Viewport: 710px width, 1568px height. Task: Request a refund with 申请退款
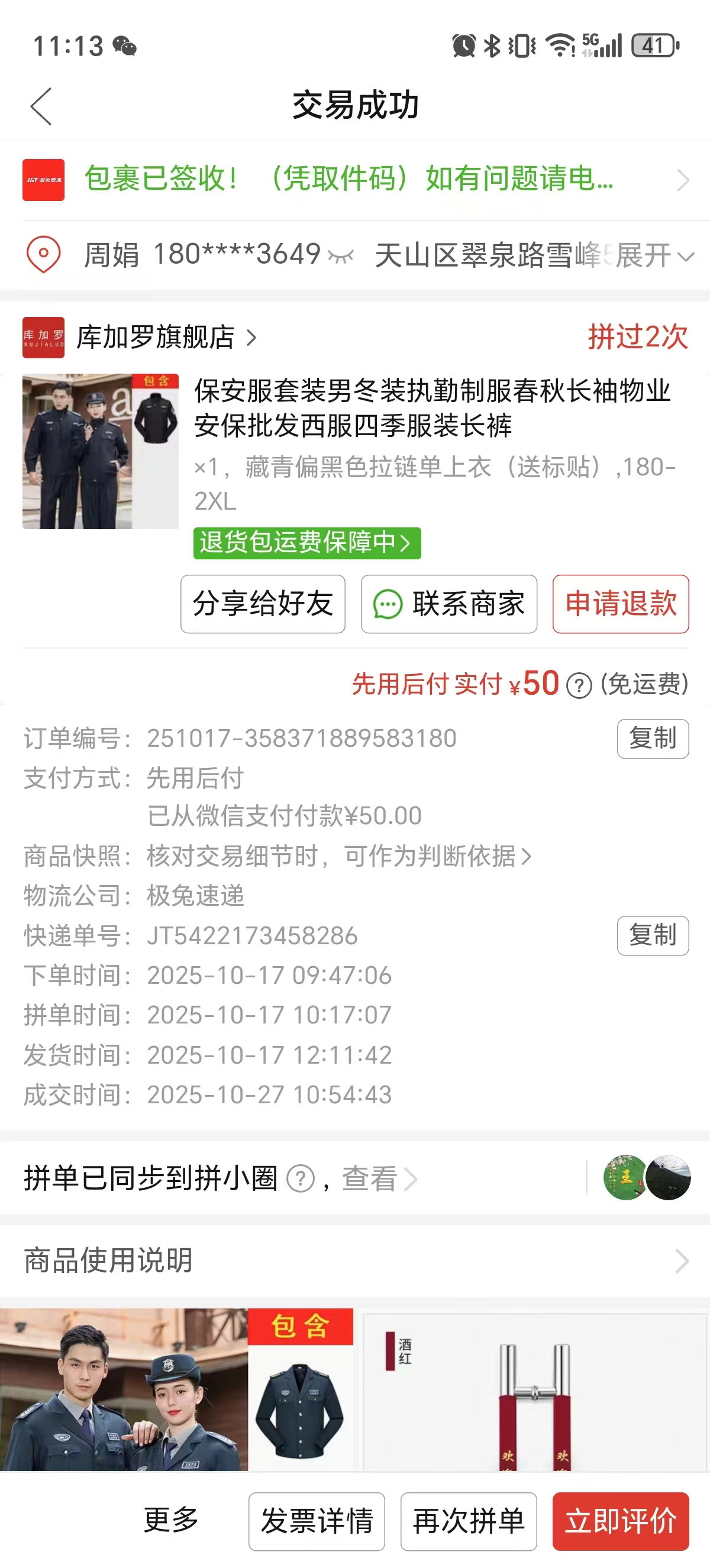(x=620, y=604)
